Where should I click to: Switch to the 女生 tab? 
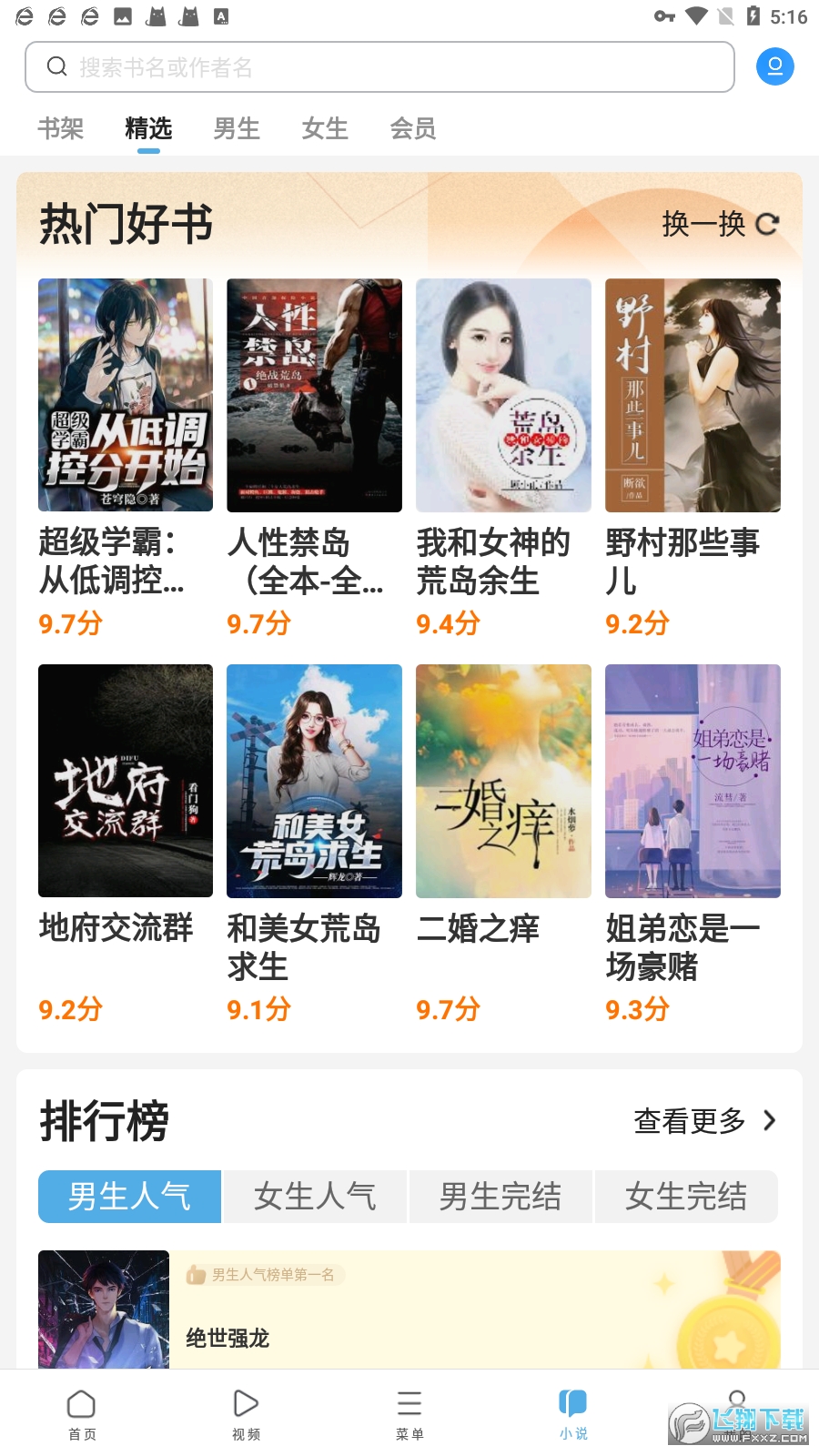(325, 129)
